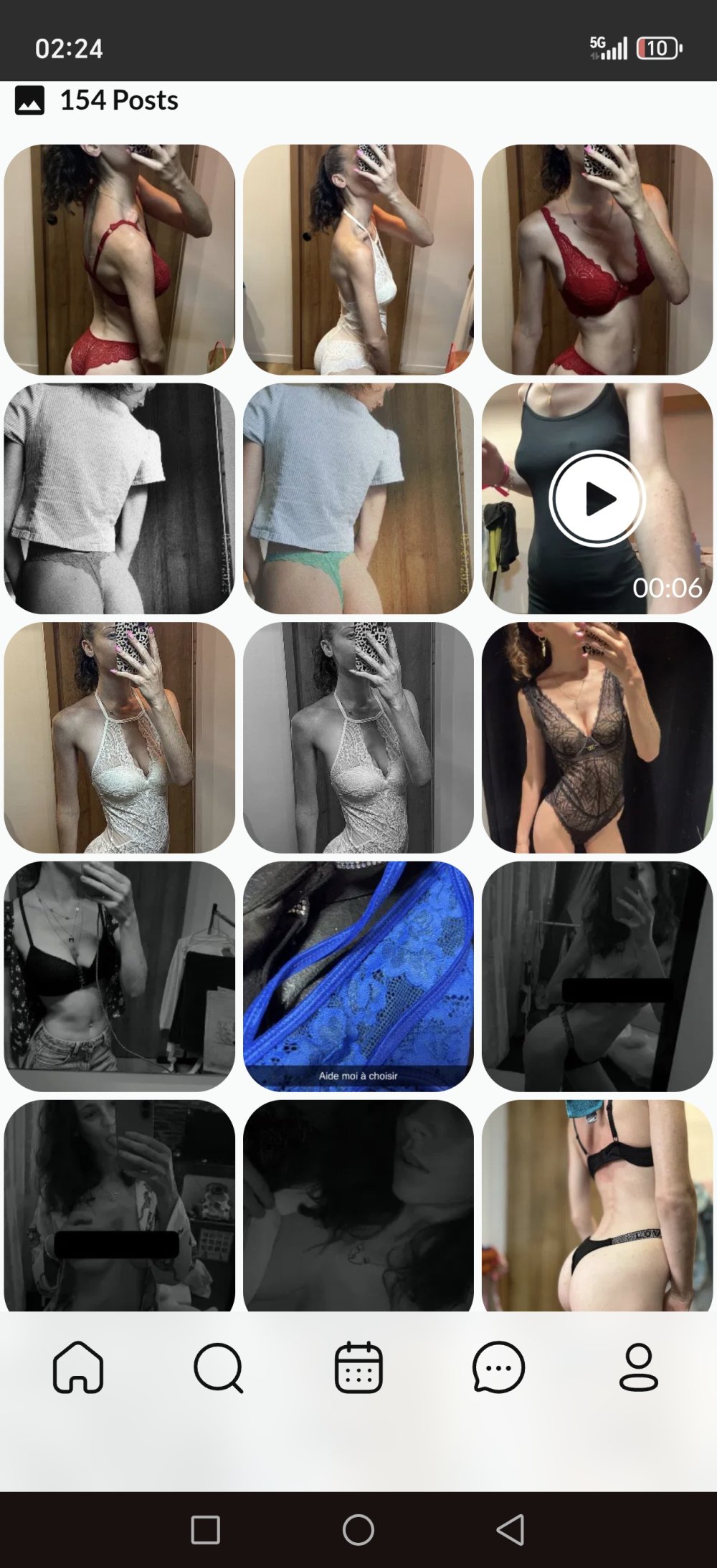
Task: Tap the system back button
Action: coord(511,1530)
